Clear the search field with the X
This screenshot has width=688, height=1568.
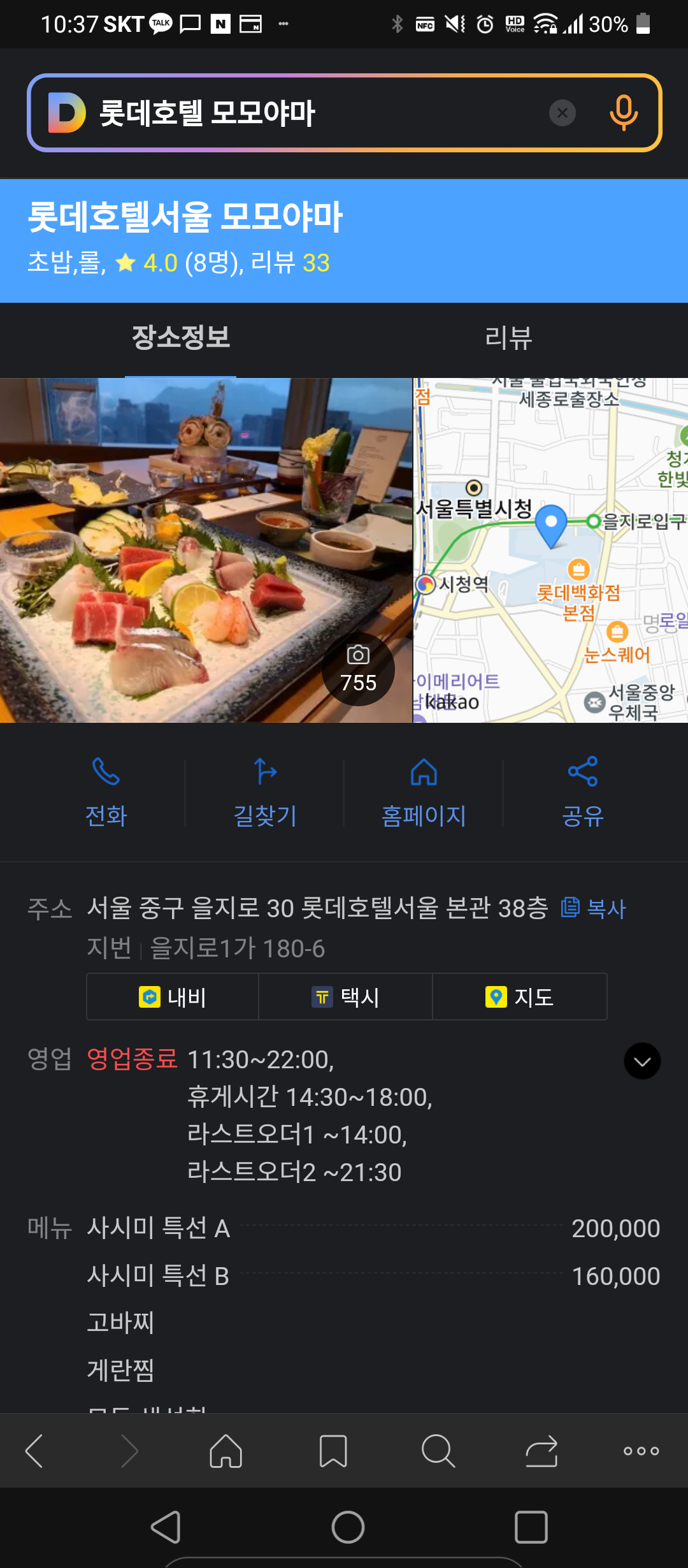click(561, 112)
